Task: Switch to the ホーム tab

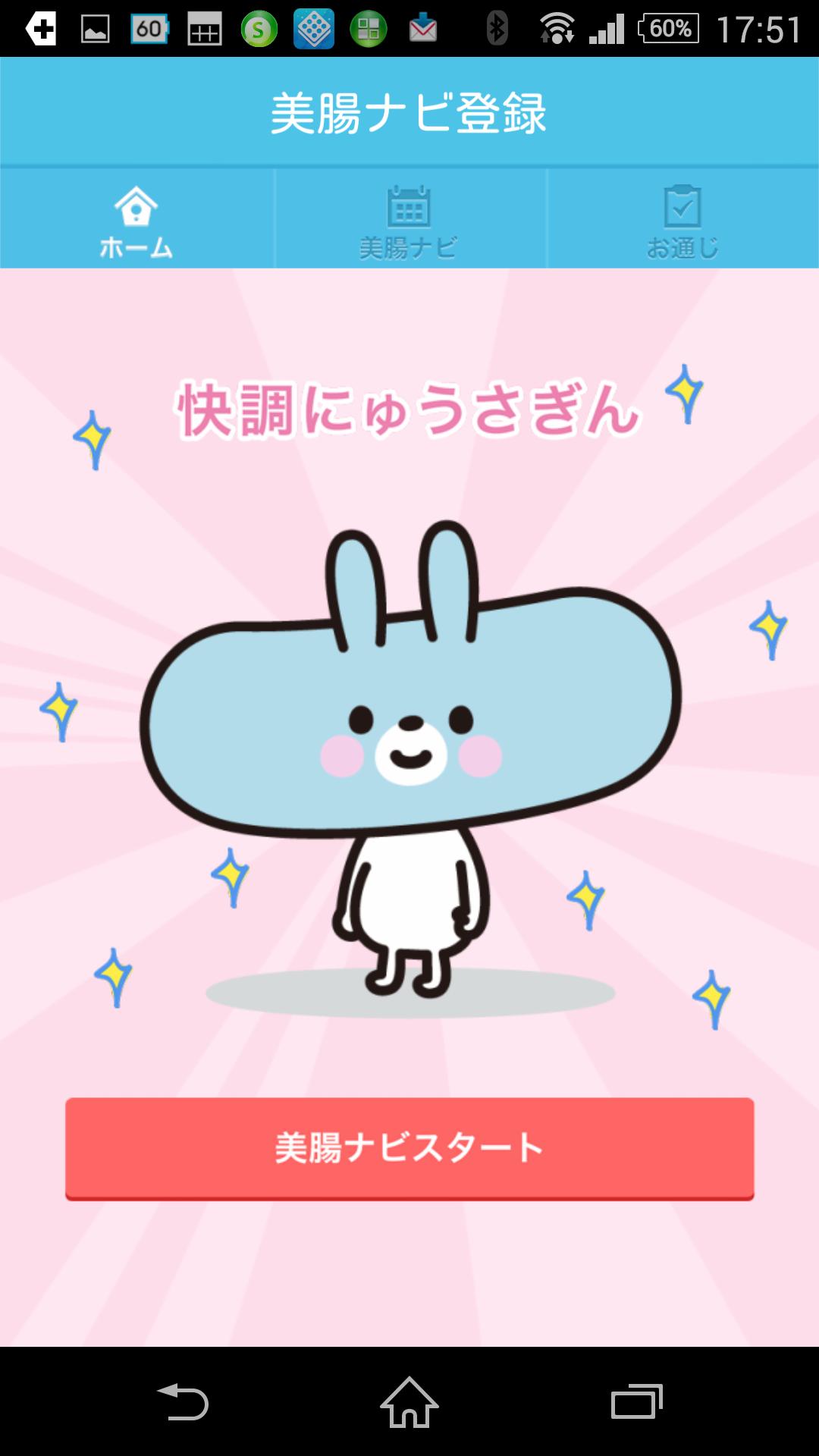Action: point(136,220)
